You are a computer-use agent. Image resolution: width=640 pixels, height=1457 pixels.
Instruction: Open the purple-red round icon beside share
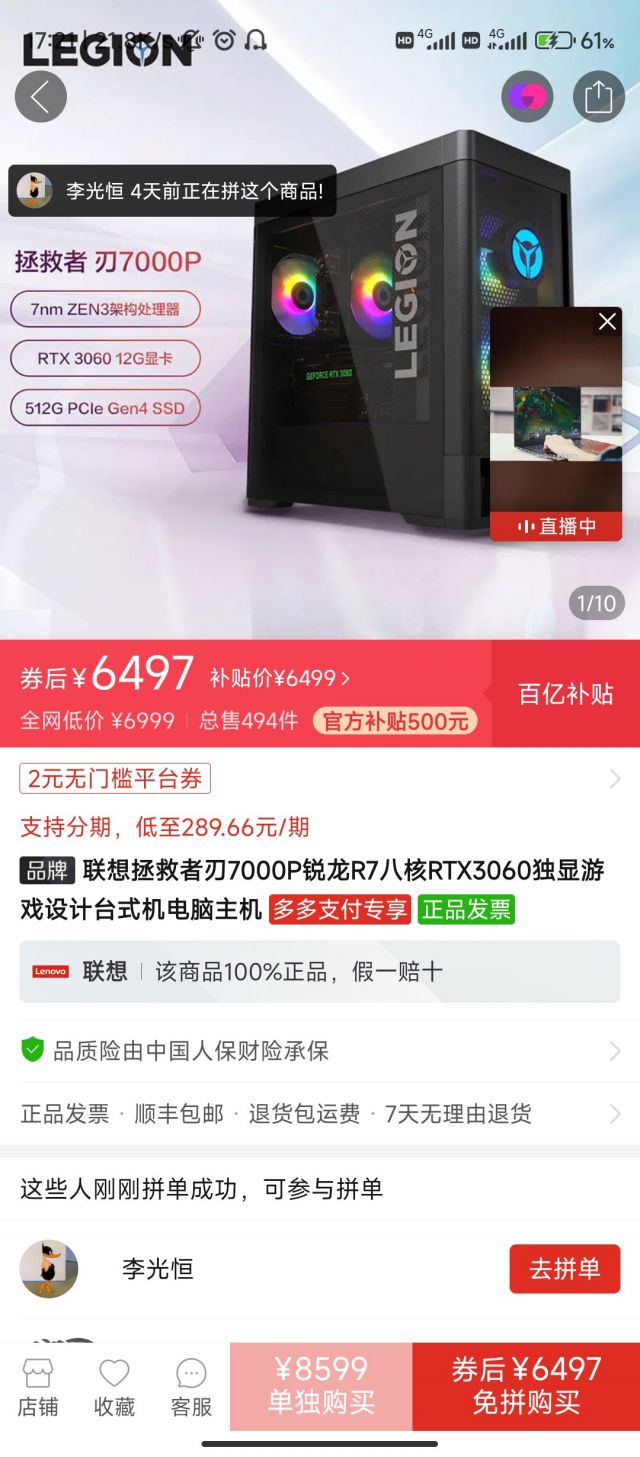(x=527, y=97)
